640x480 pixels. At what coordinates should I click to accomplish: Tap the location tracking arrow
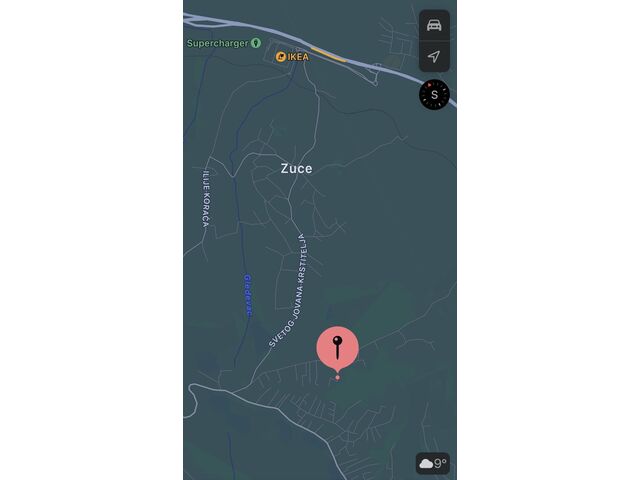tap(434, 57)
